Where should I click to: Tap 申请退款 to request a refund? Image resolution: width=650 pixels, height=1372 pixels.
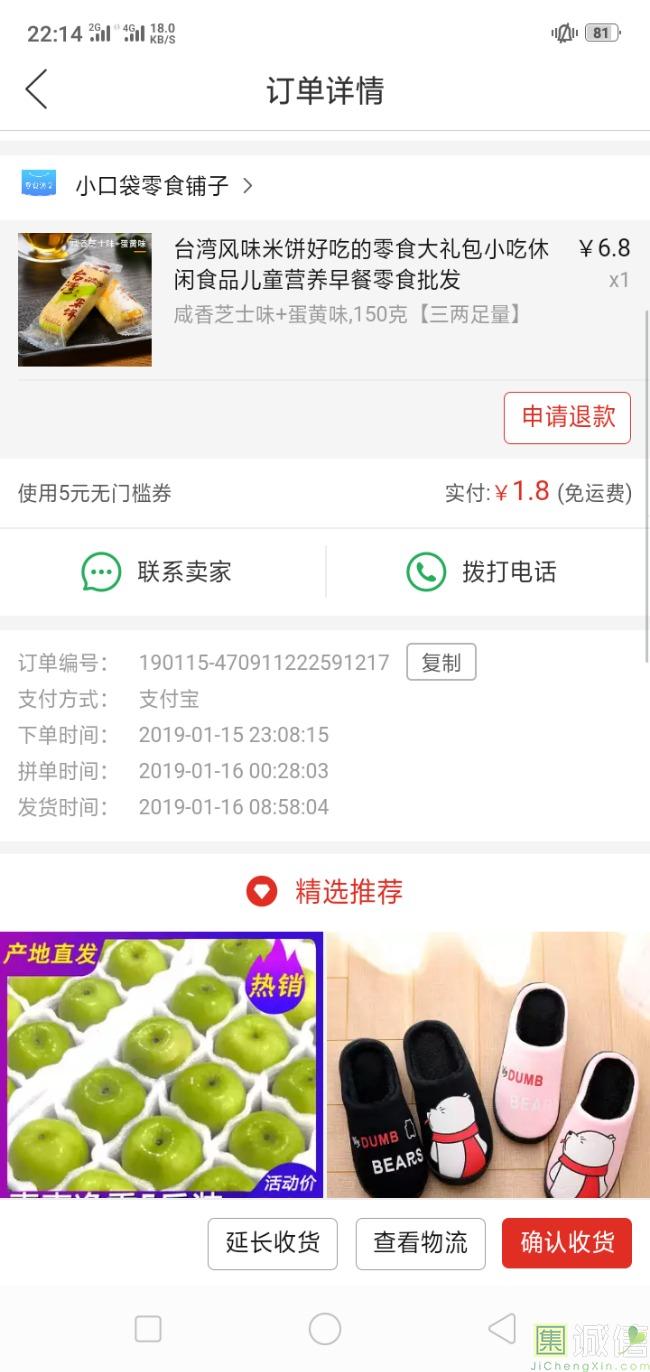tap(567, 417)
